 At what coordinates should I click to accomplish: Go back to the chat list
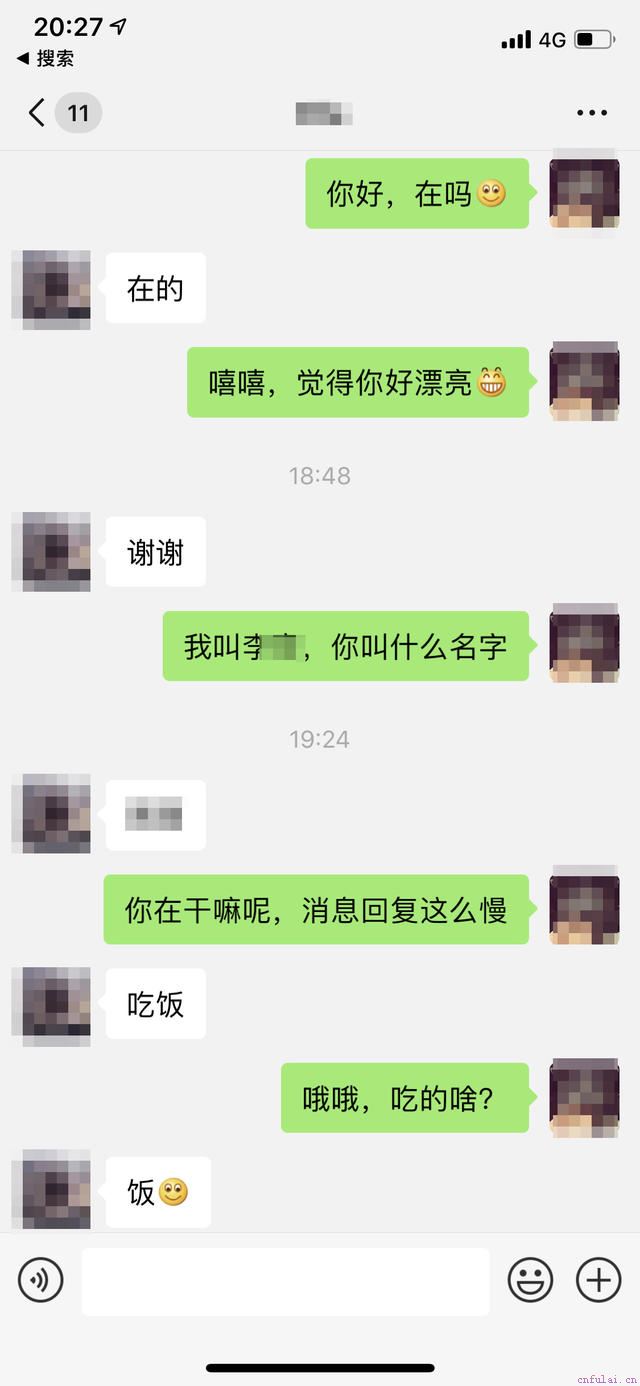[38, 113]
